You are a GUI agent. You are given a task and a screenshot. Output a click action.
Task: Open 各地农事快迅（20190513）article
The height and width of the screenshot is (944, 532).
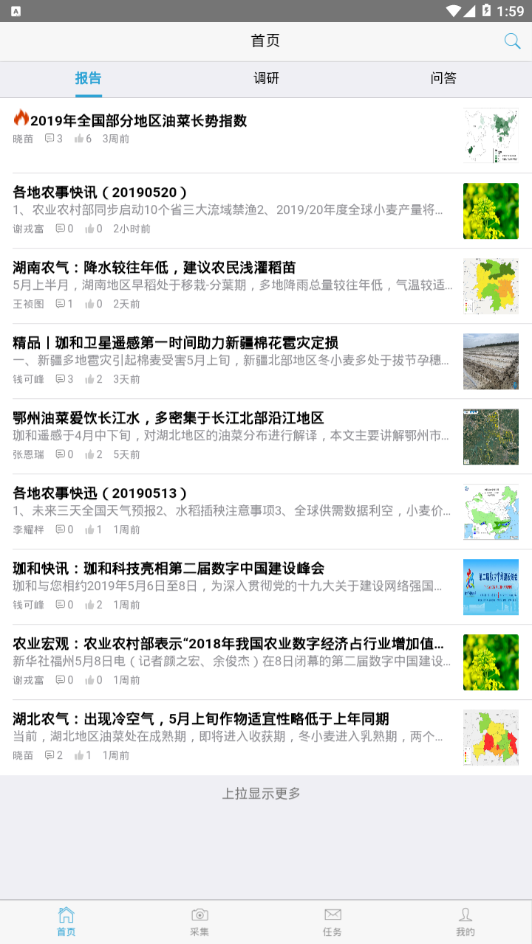point(266,512)
